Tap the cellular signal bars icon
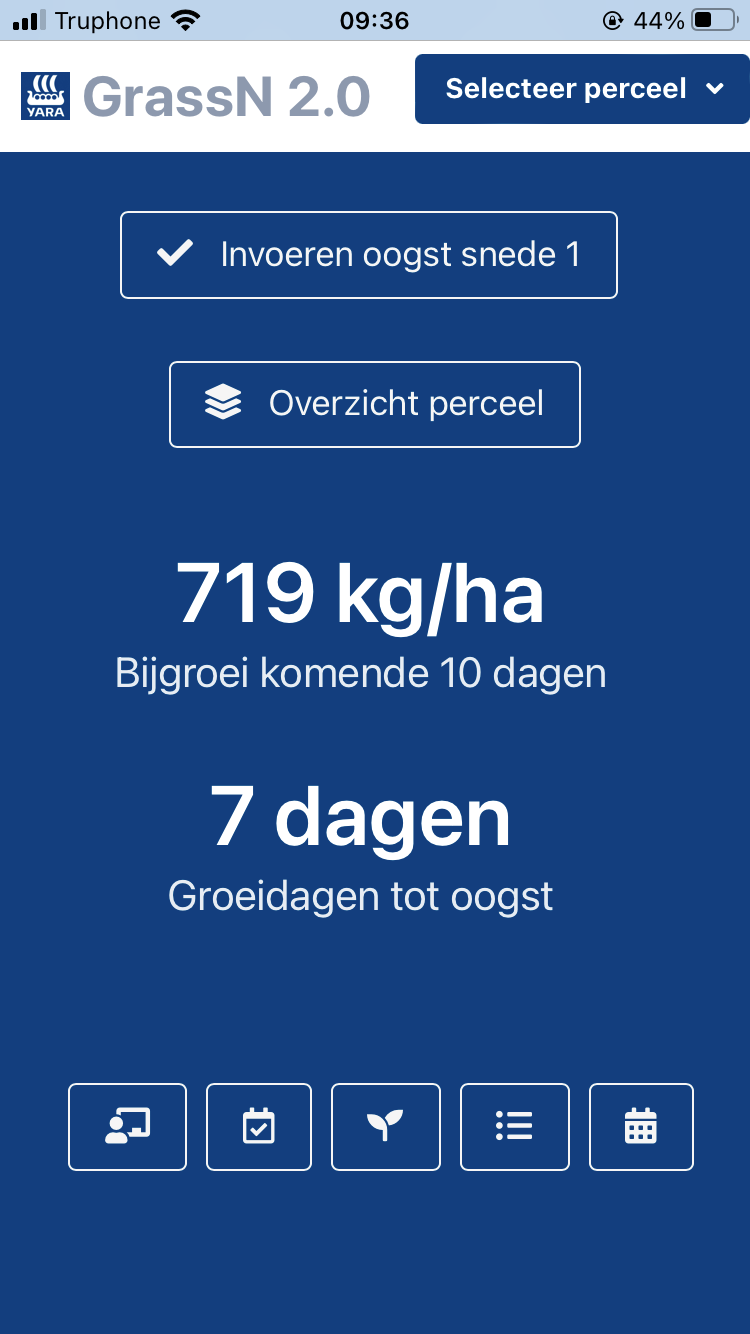Image resolution: width=750 pixels, height=1334 pixels. coord(27,17)
